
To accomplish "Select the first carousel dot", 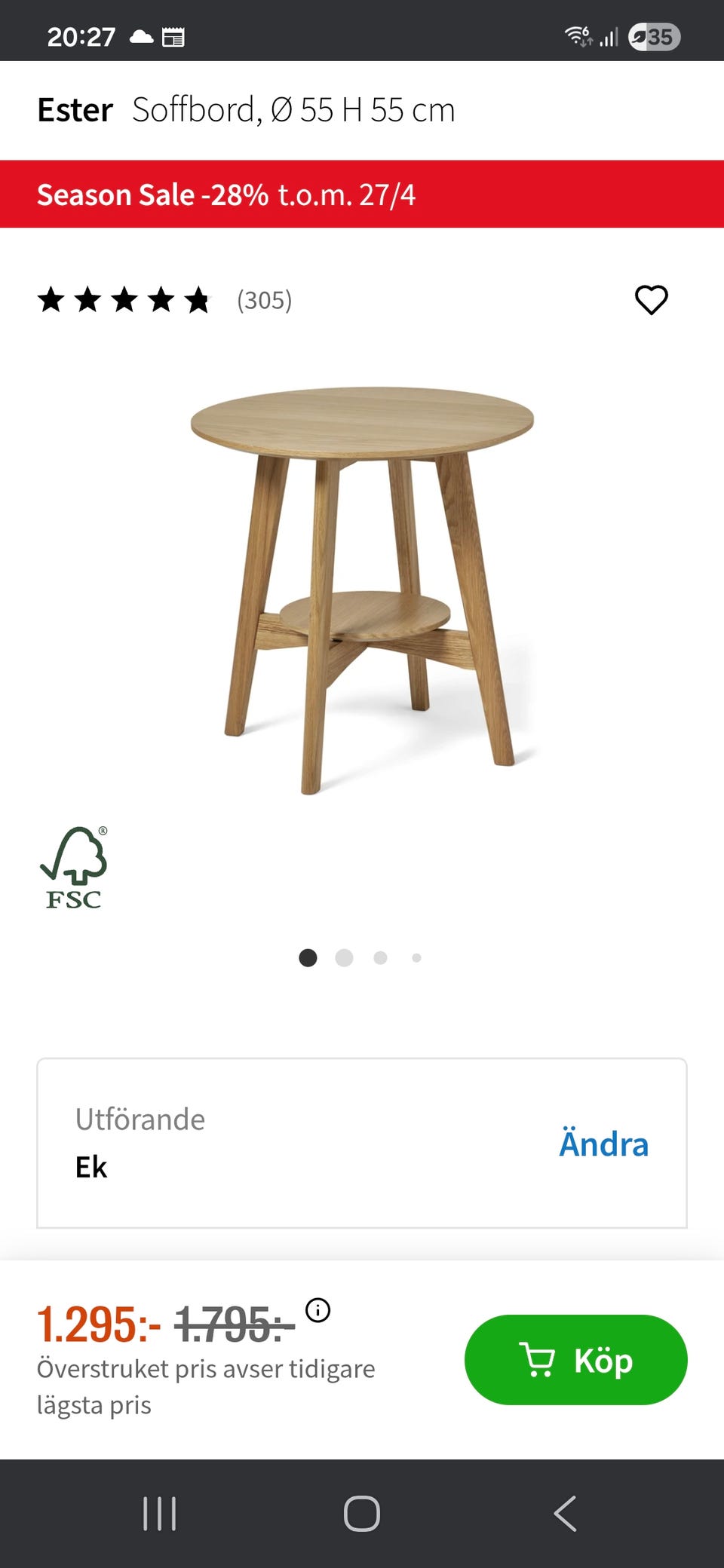I will click(x=308, y=957).
